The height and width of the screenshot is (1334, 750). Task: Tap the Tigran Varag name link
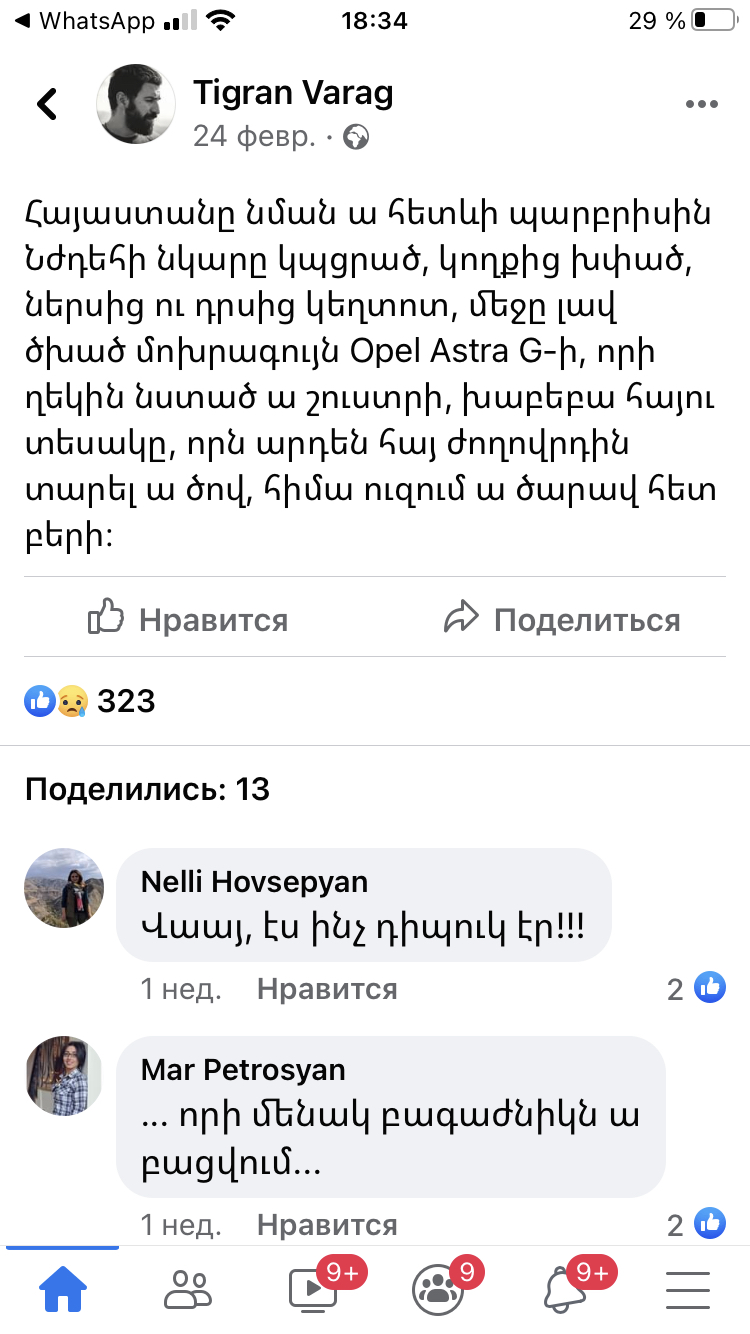292,93
